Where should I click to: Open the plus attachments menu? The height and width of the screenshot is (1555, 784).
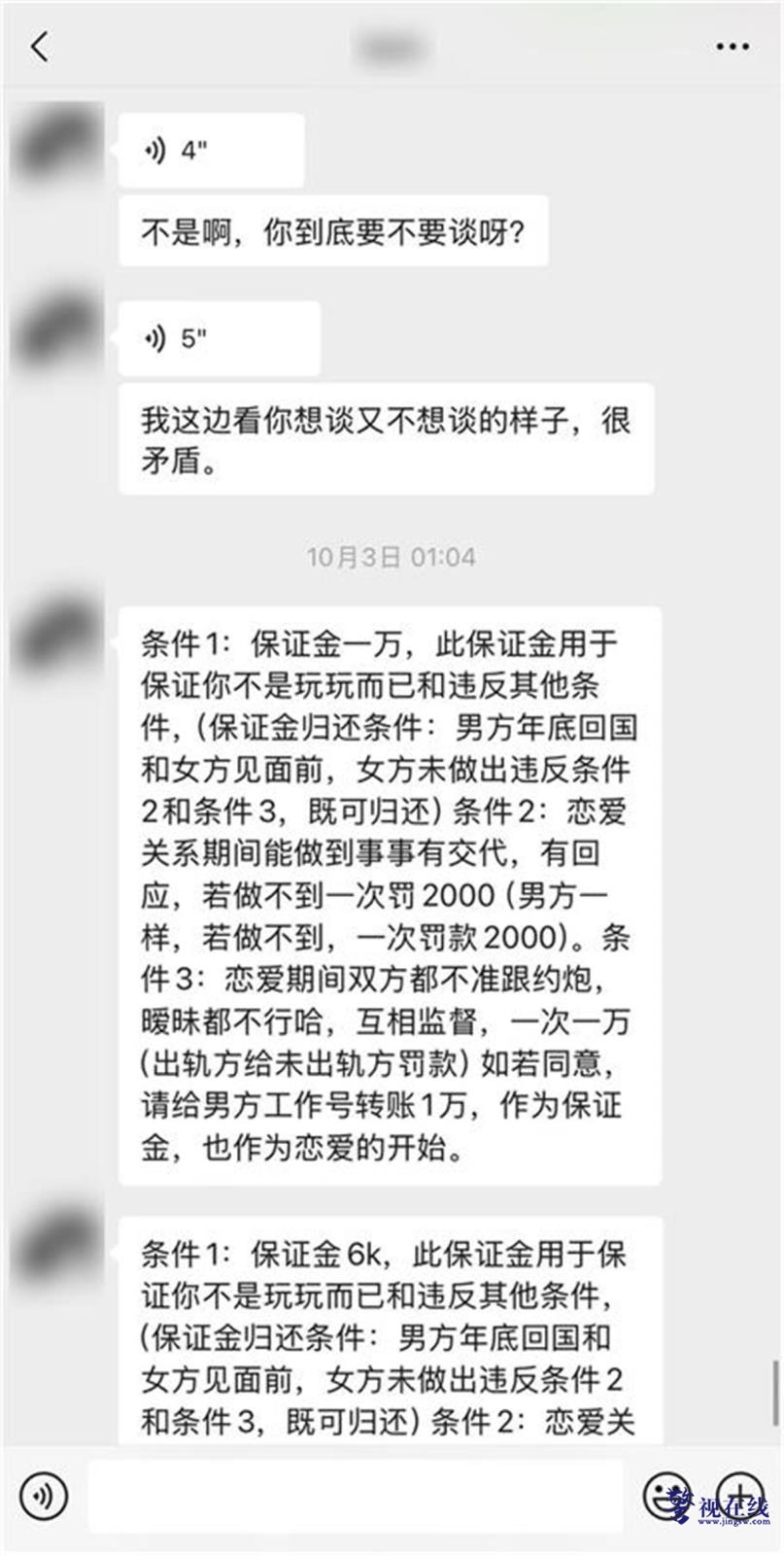(738, 1496)
